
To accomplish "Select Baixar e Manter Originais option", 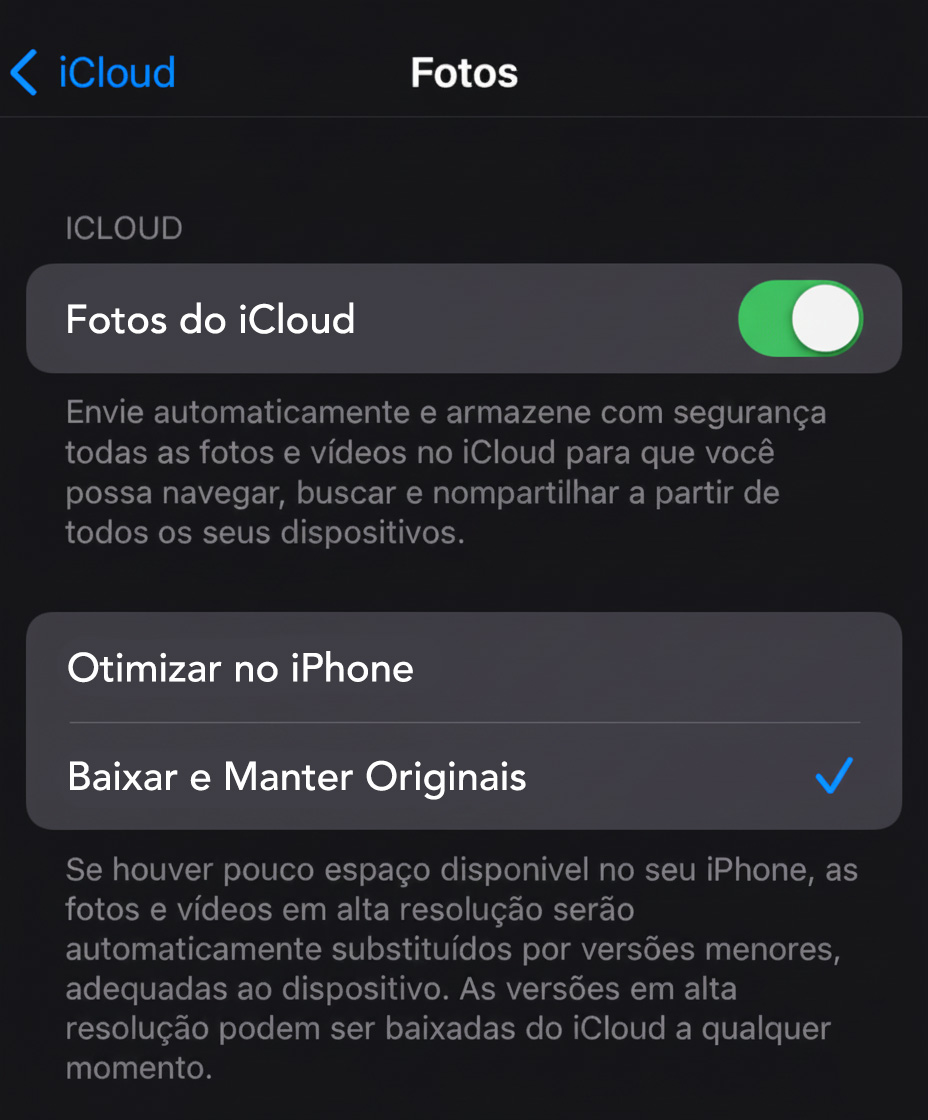I will (295, 777).
